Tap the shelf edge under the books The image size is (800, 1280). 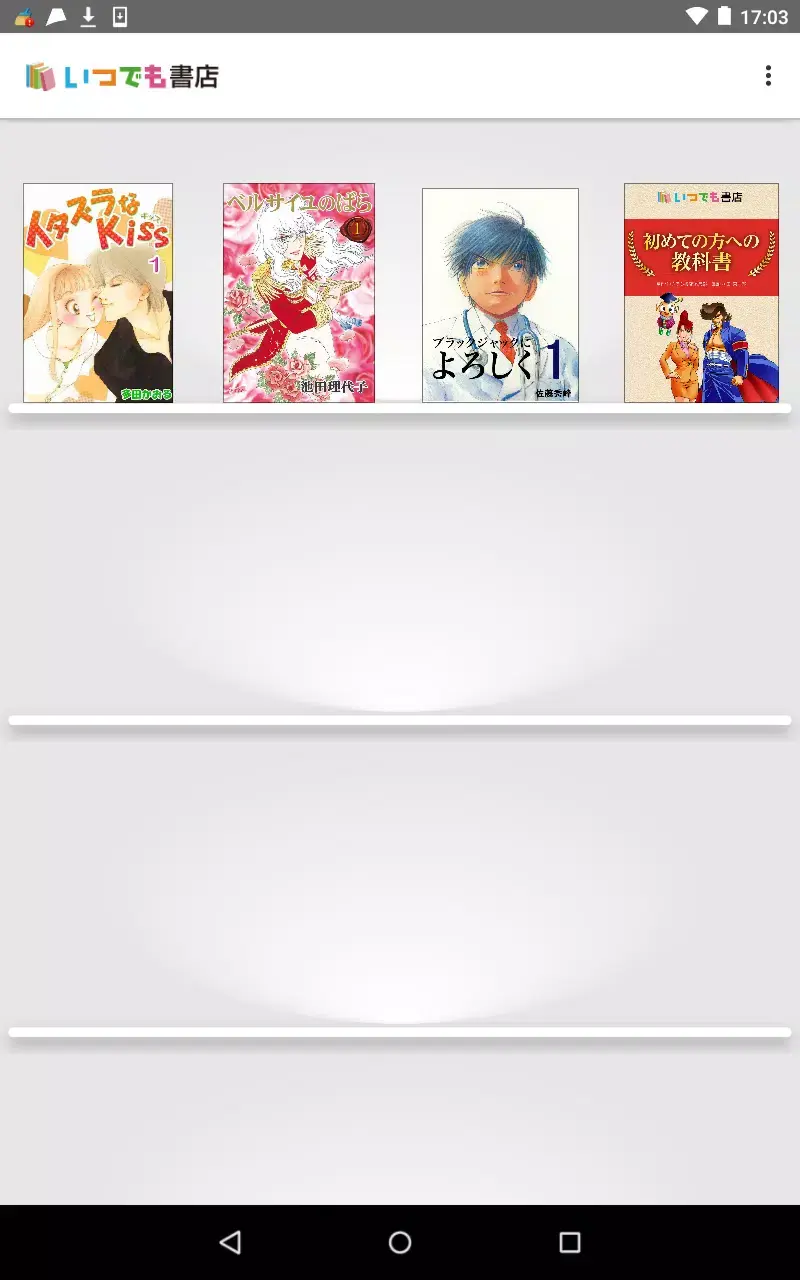[400, 408]
